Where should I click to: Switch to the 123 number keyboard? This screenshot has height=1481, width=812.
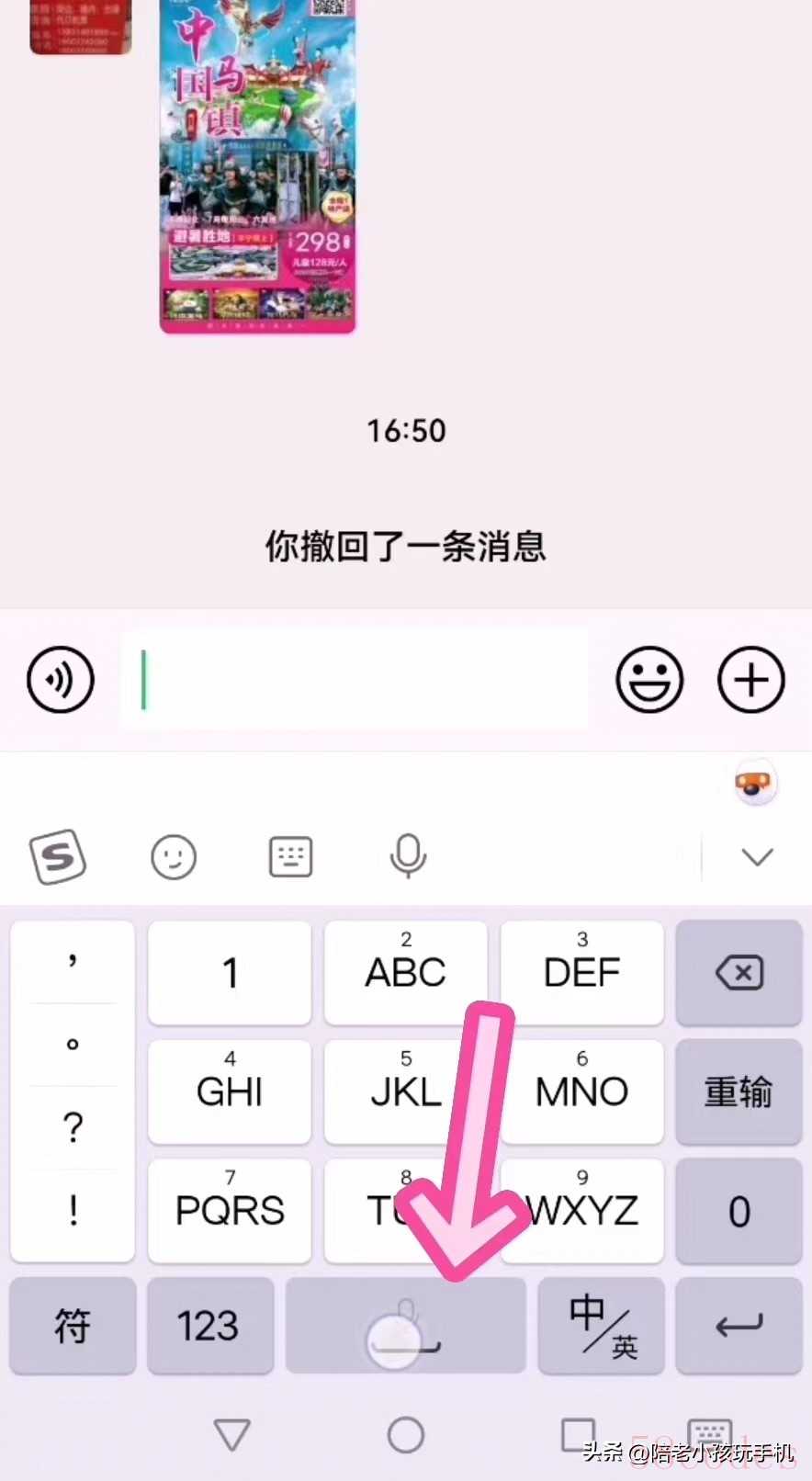[x=209, y=1326]
